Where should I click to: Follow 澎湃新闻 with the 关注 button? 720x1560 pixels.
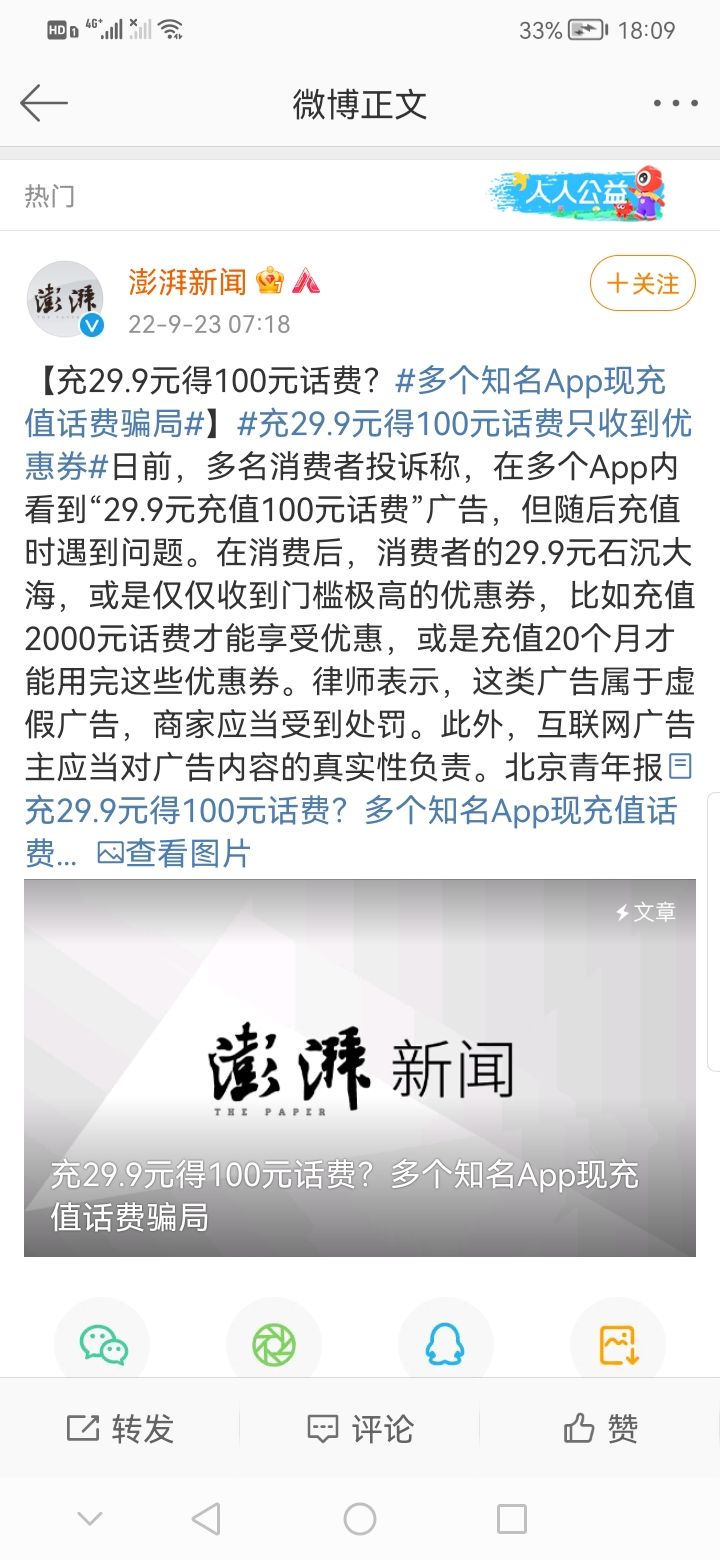coord(642,284)
